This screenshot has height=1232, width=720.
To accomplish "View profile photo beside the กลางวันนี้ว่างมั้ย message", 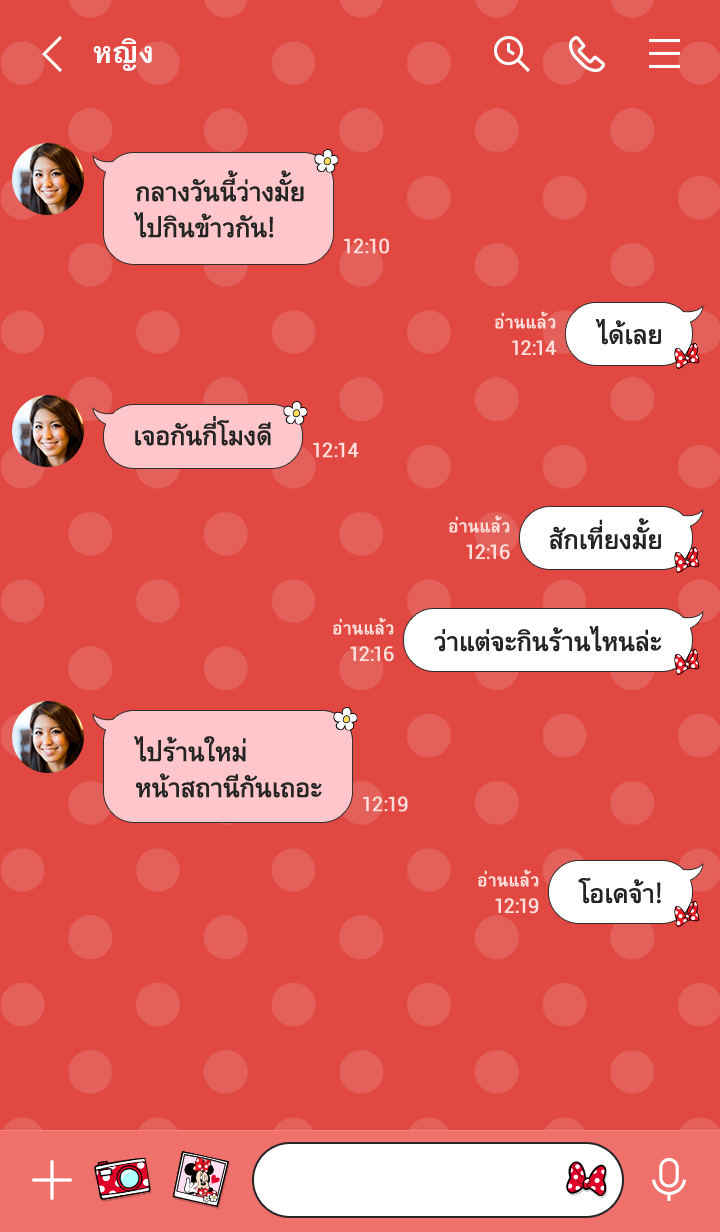I will pyautogui.click(x=48, y=179).
